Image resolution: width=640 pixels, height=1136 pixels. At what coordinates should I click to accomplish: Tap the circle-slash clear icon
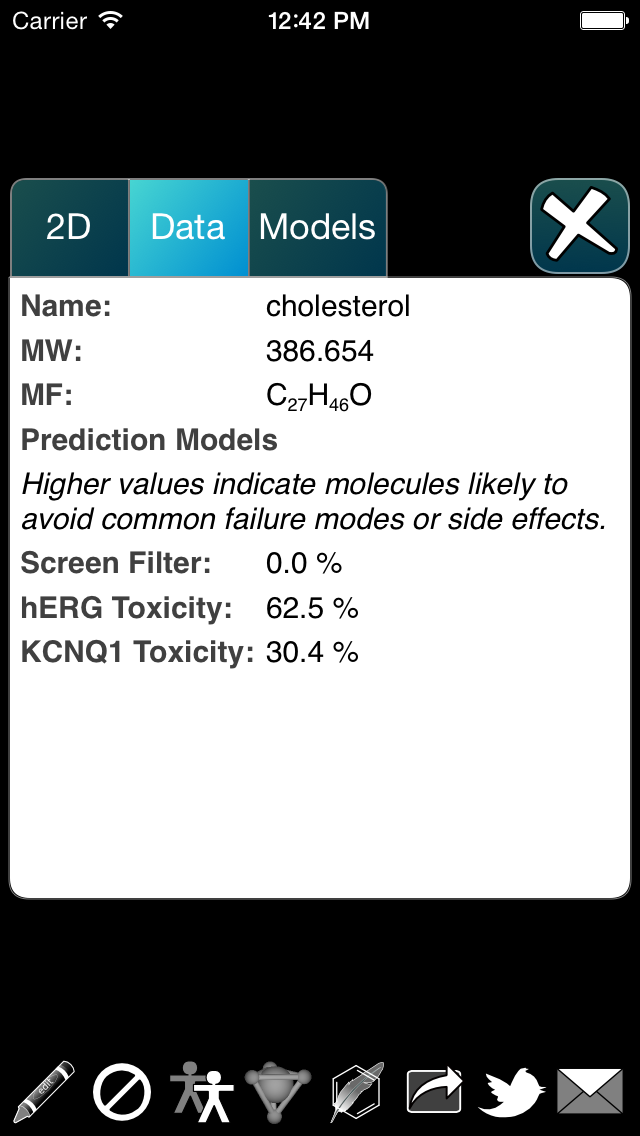click(122, 1091)
